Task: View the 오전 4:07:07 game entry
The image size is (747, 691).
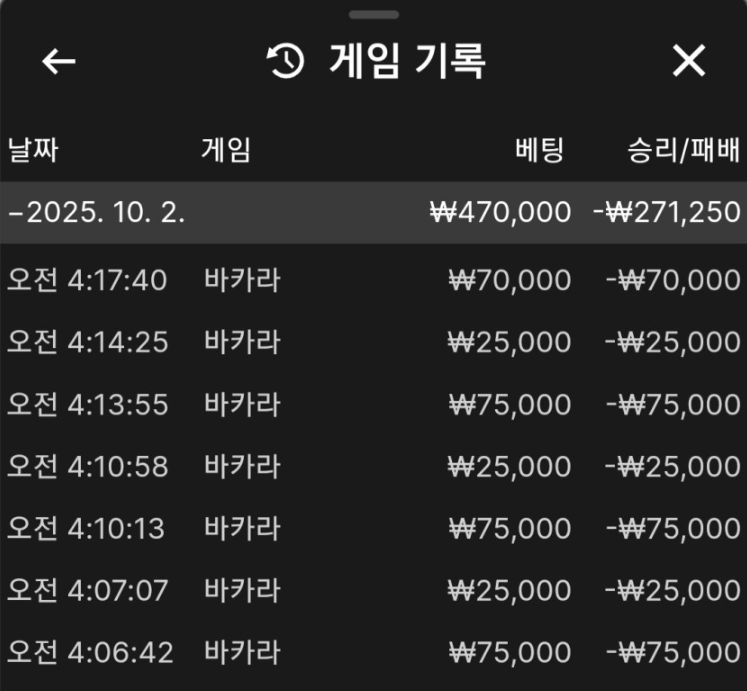Action: 373,590
